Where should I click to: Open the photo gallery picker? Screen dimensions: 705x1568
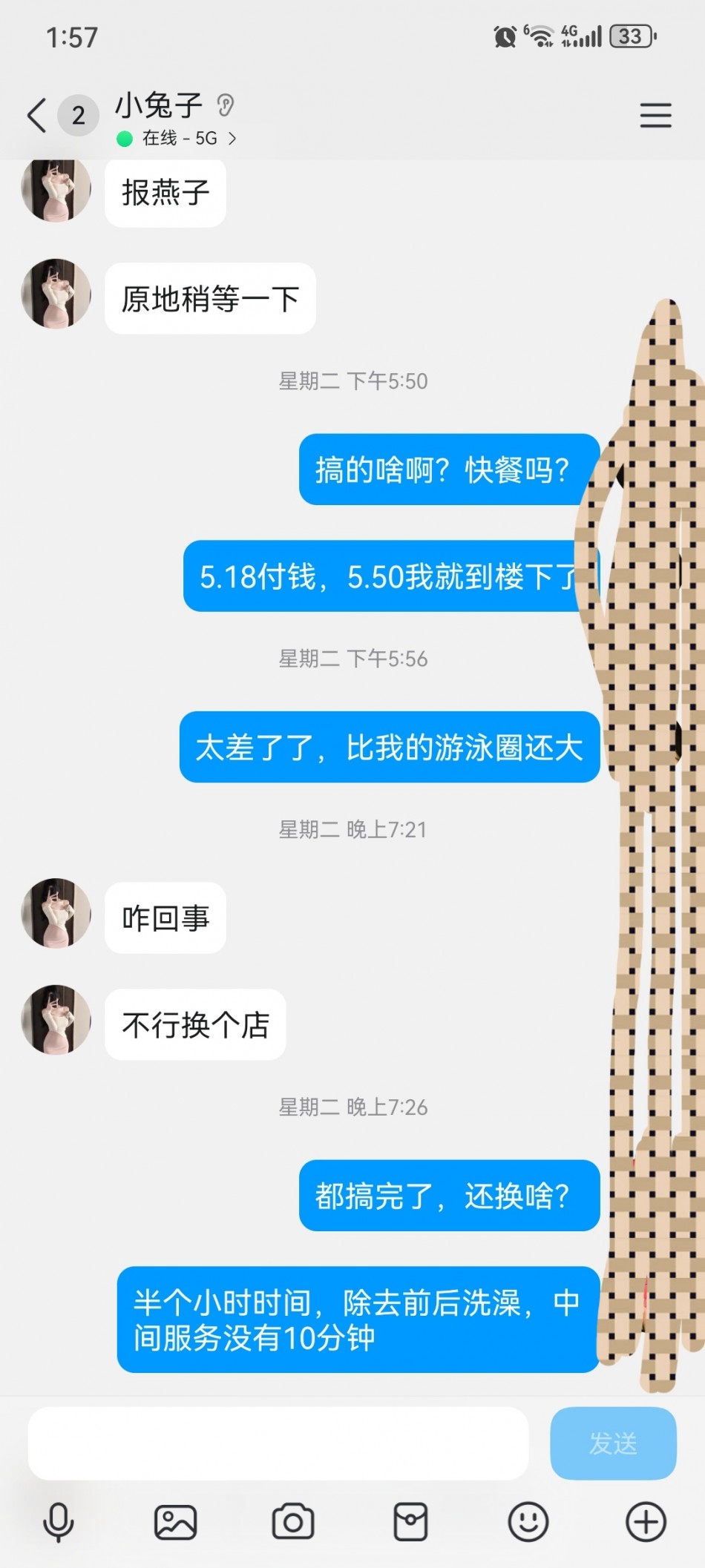175,1523
